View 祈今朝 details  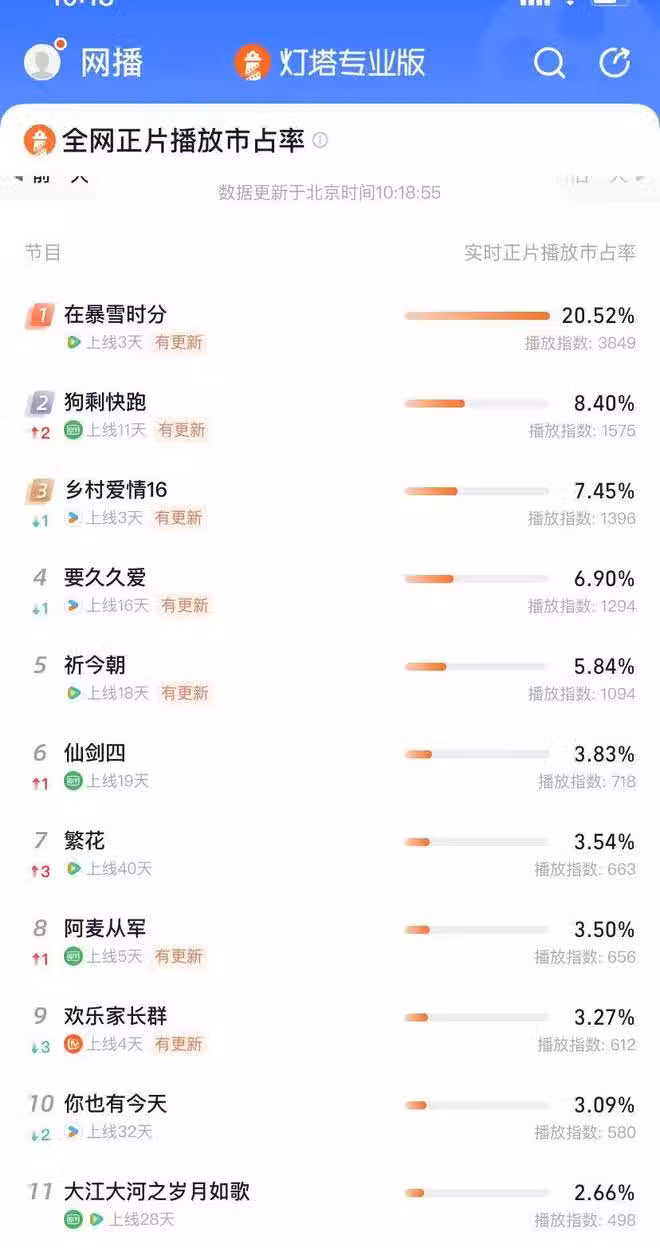pos(330,679)
